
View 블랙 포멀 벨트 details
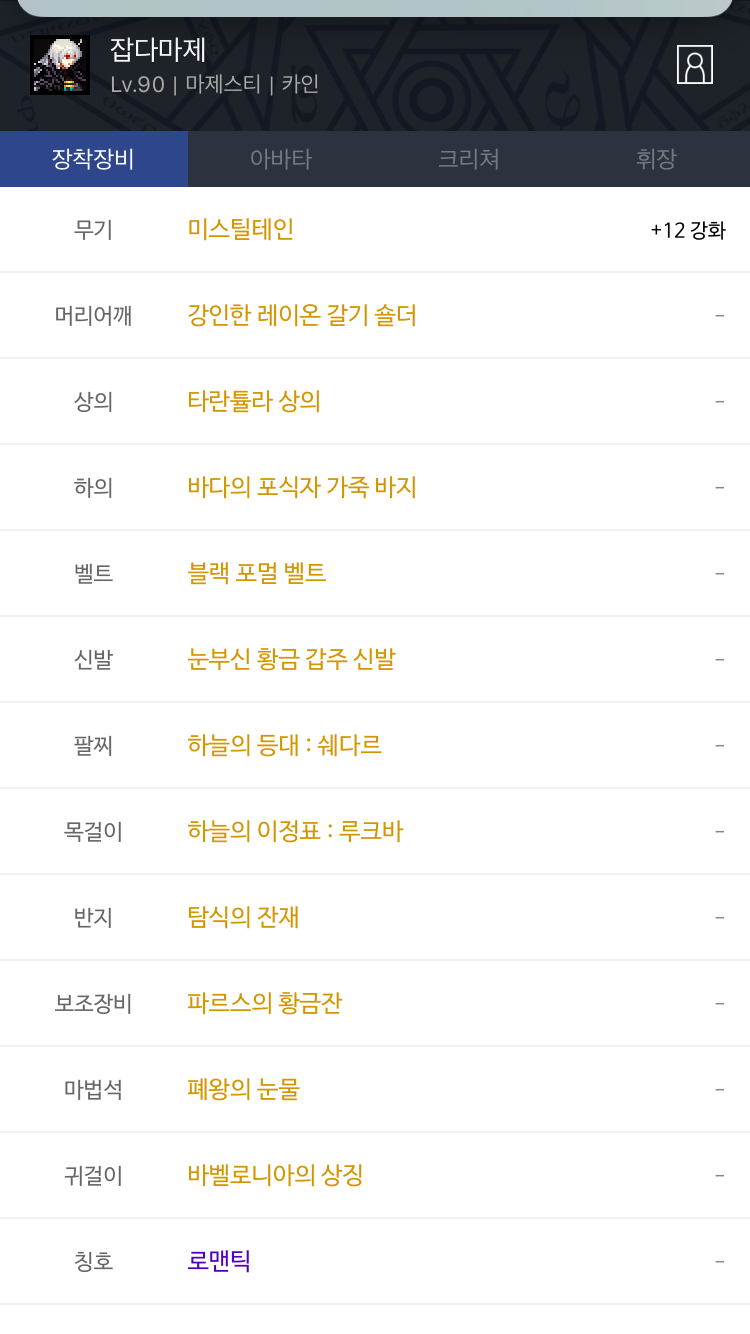257,573
